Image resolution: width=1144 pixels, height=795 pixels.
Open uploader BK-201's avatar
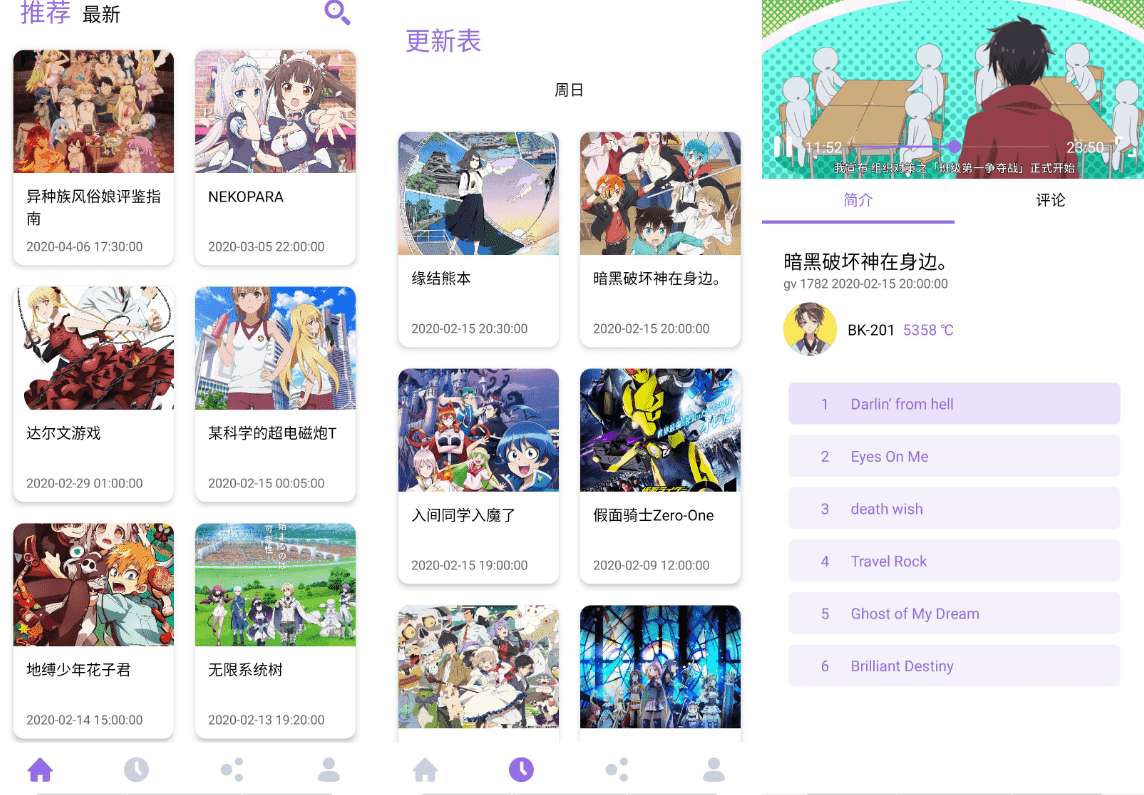[x=810, y=330]
